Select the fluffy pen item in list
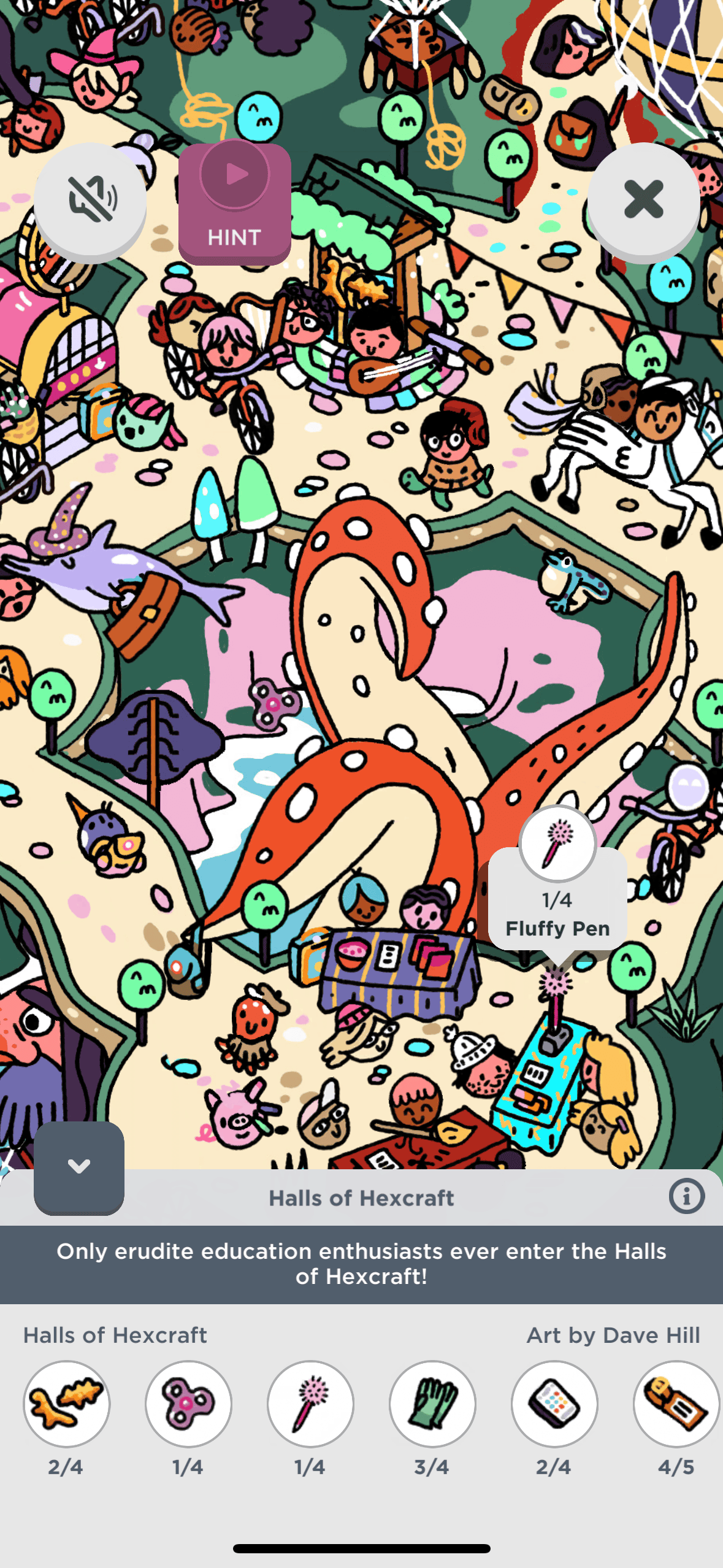 coord(310,1404)
